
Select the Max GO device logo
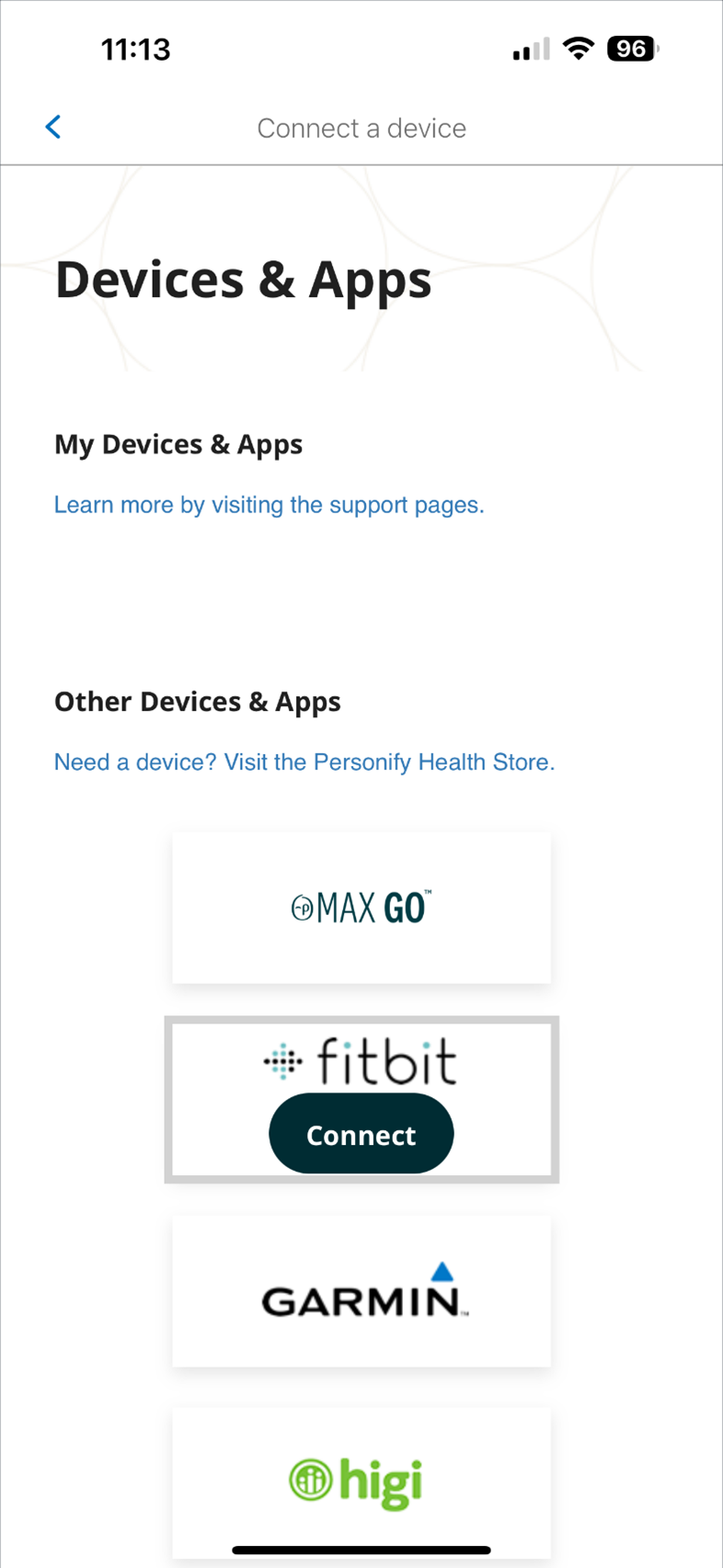coord(361,907)
